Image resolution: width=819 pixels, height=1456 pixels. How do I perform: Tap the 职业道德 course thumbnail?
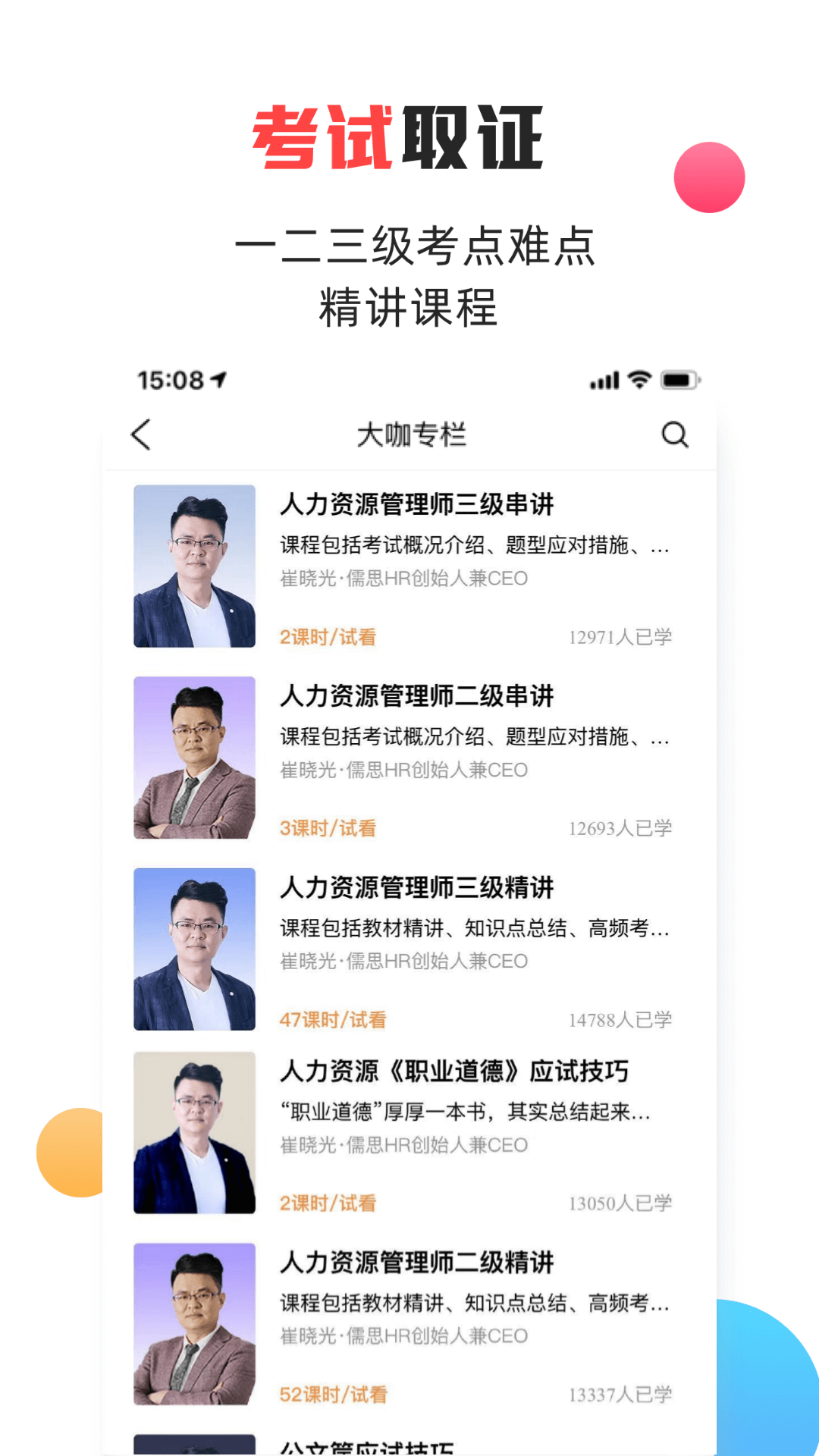[194, 1132]
